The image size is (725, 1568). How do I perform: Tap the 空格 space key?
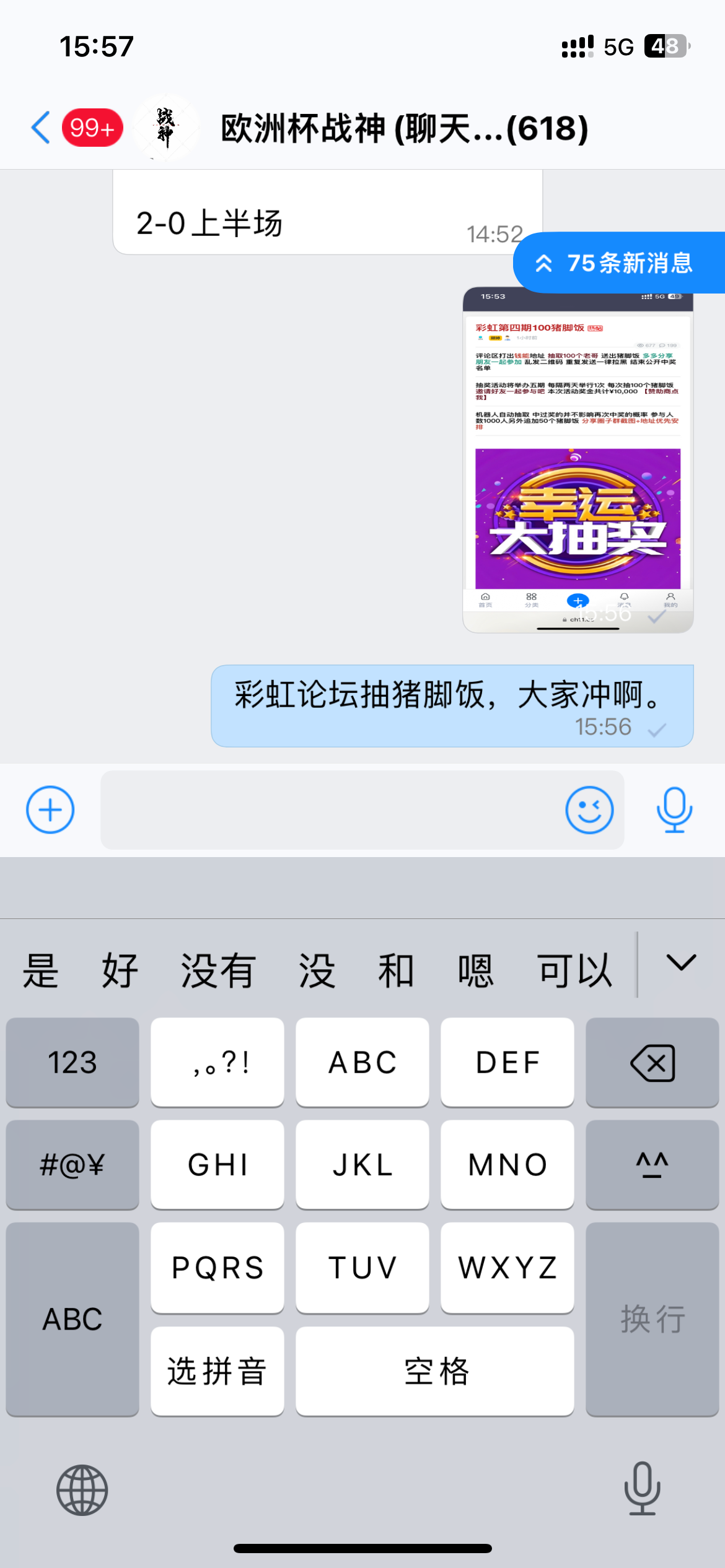435,1370
